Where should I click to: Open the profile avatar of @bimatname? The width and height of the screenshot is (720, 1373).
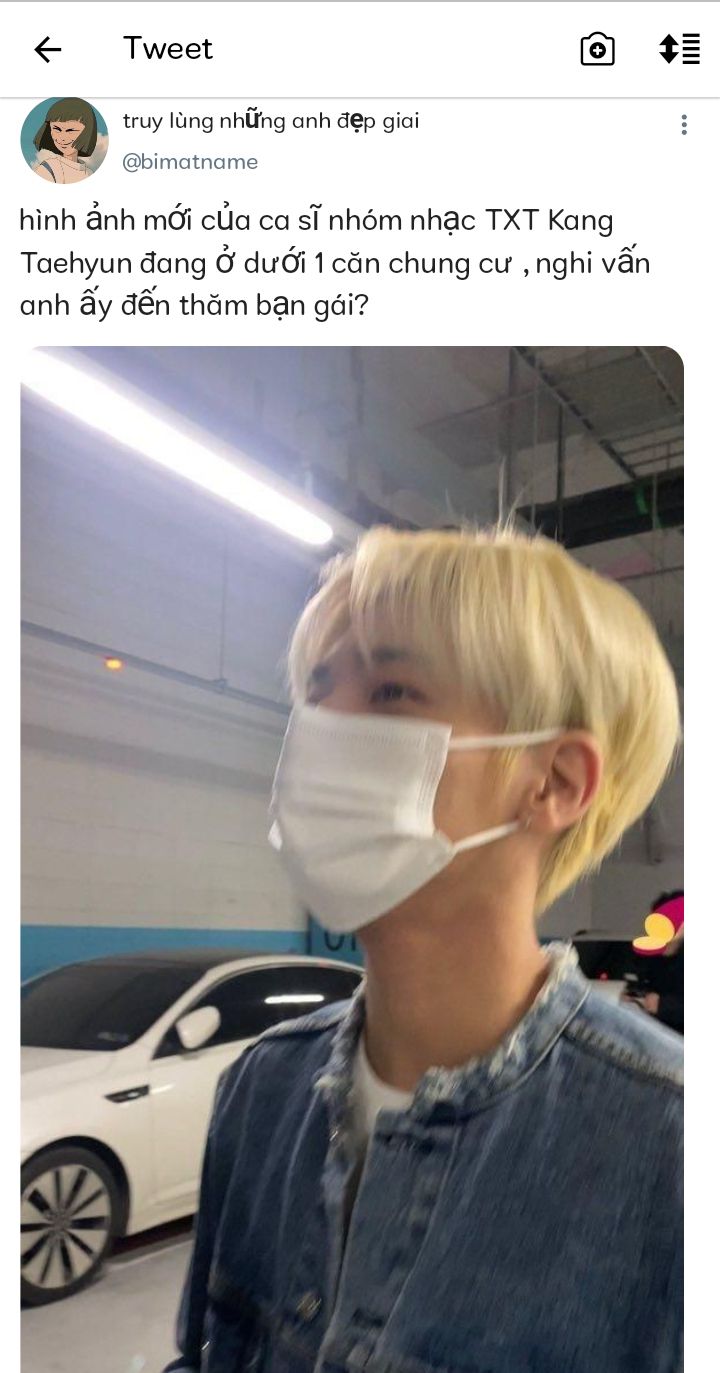coord(64,140)
